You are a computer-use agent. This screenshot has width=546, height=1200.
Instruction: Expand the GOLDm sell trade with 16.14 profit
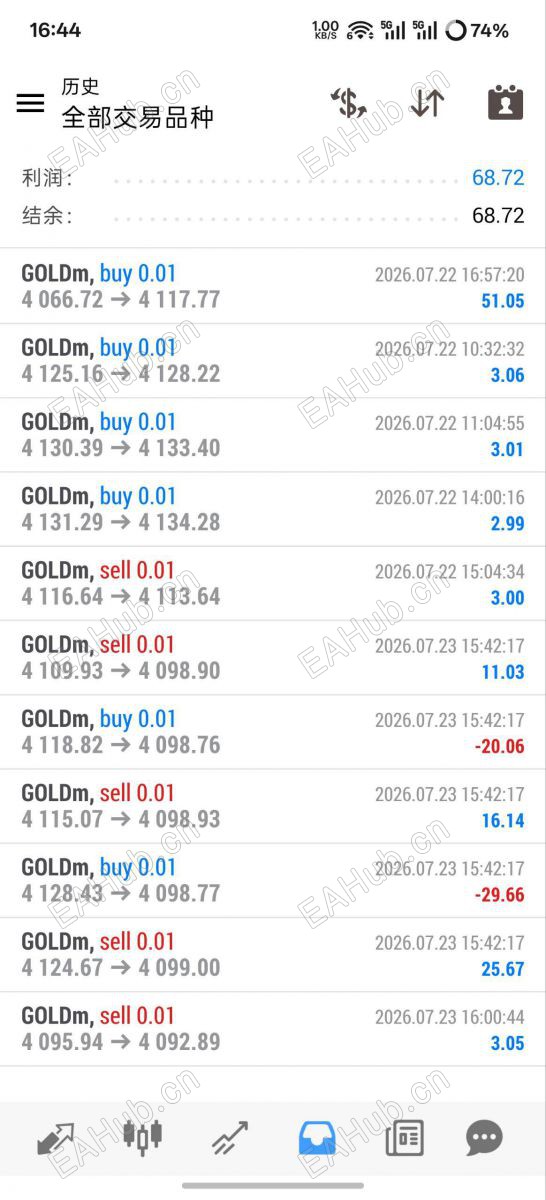point(273,806)
